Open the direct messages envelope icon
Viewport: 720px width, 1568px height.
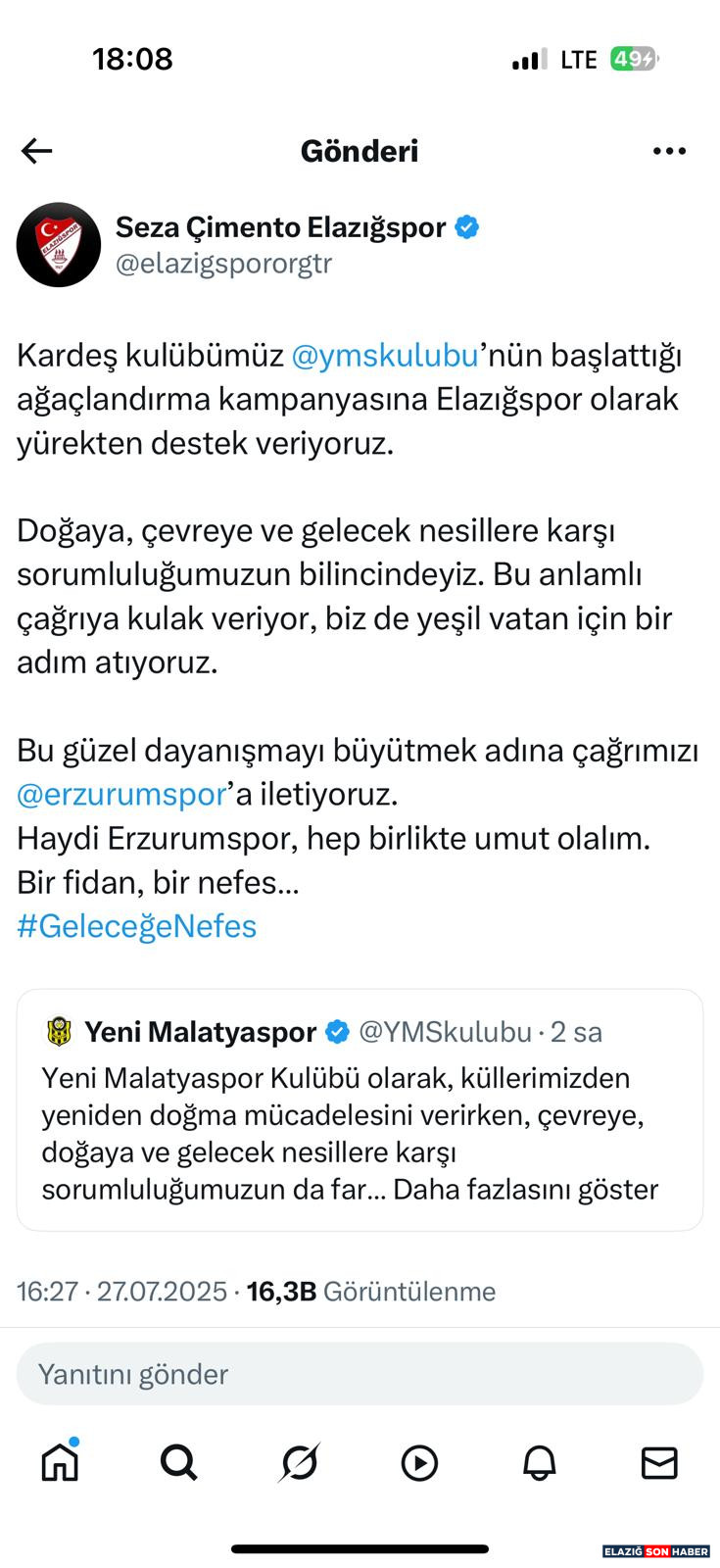659,1462
